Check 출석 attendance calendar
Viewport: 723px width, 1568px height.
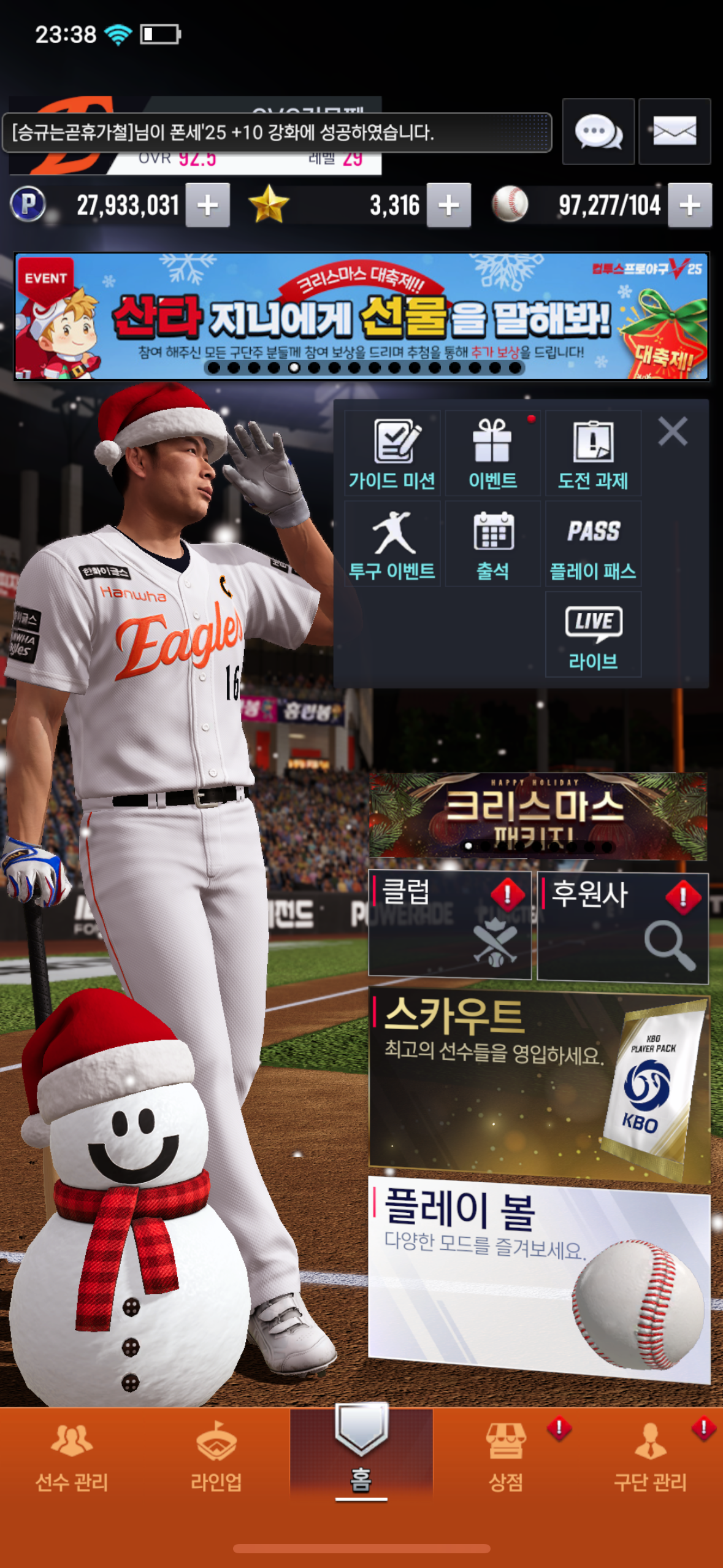[492, 544]
